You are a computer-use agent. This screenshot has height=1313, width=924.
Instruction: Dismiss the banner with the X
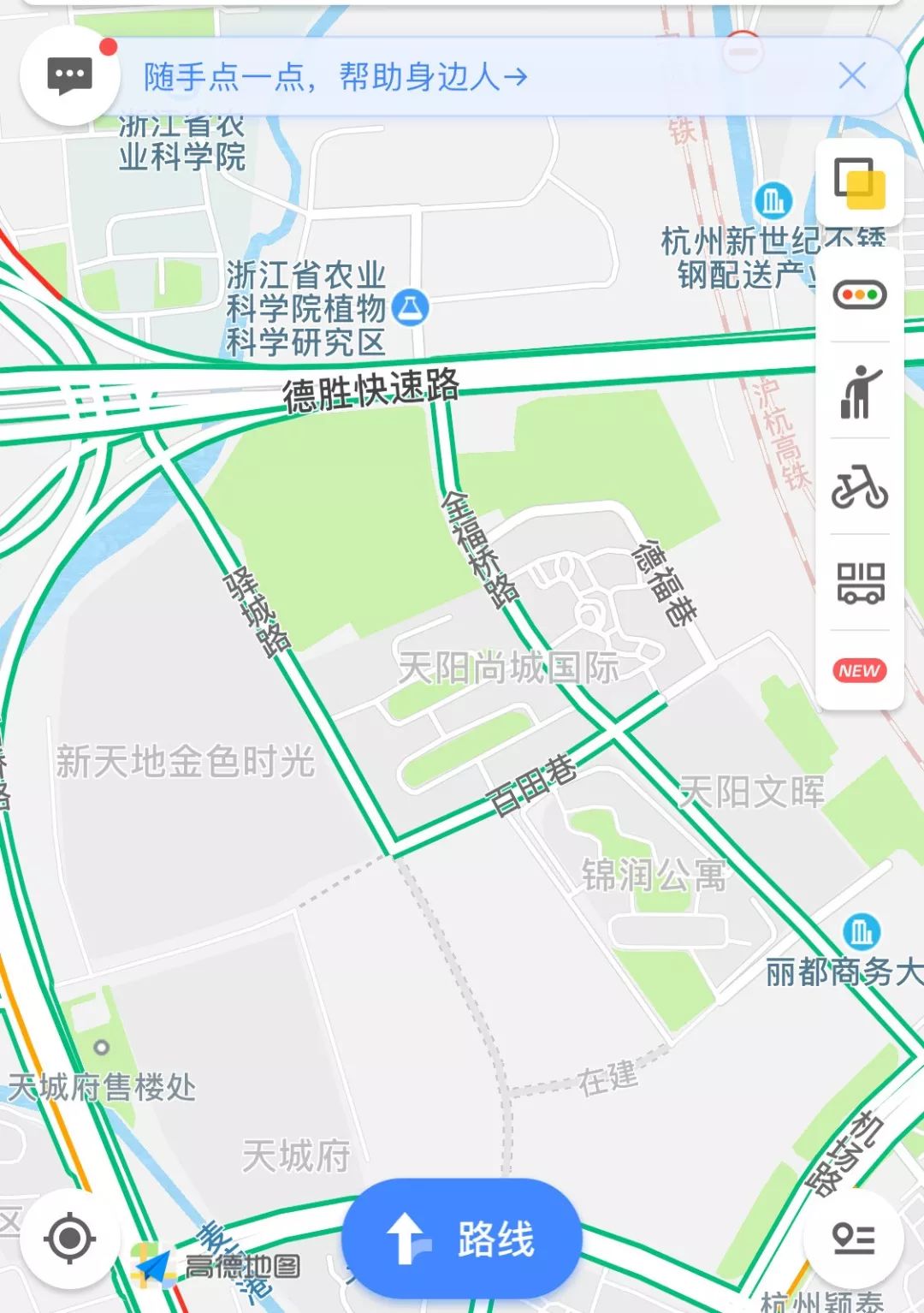click(852, 77)
